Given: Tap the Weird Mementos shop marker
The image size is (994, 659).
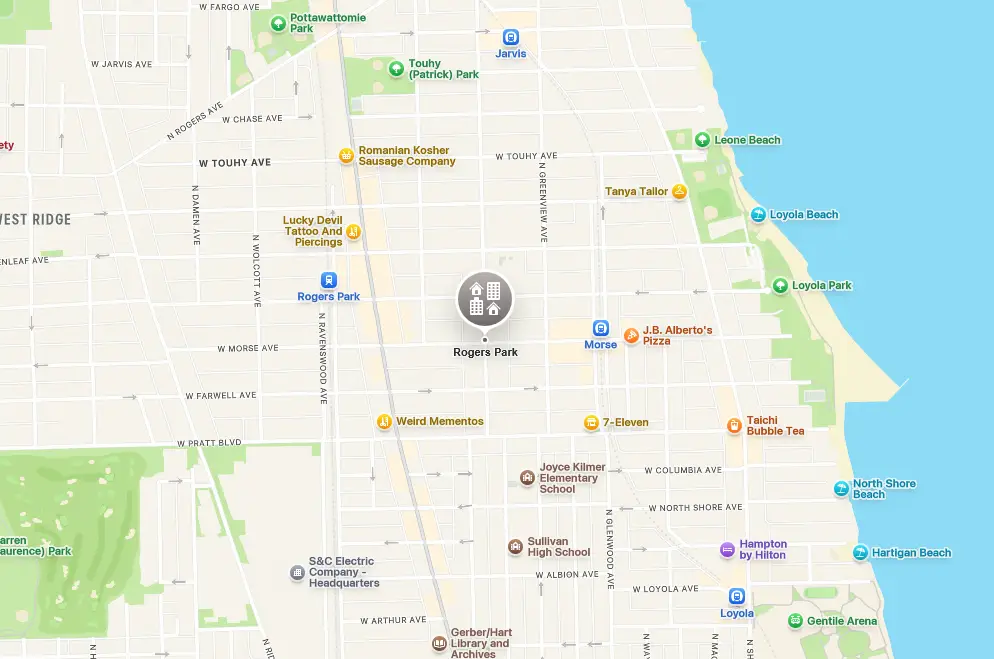Looking at the screenshot, I should tap(383, 422).
